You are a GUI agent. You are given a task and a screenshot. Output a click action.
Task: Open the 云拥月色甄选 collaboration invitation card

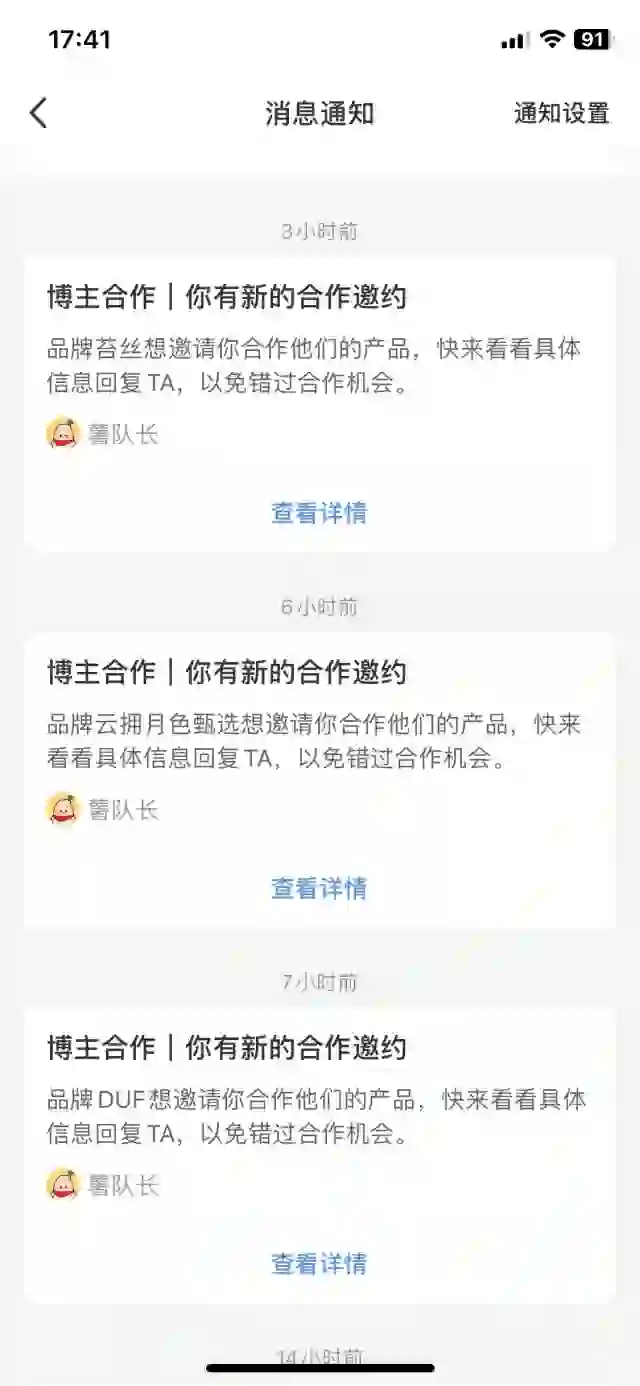(319, 740)
